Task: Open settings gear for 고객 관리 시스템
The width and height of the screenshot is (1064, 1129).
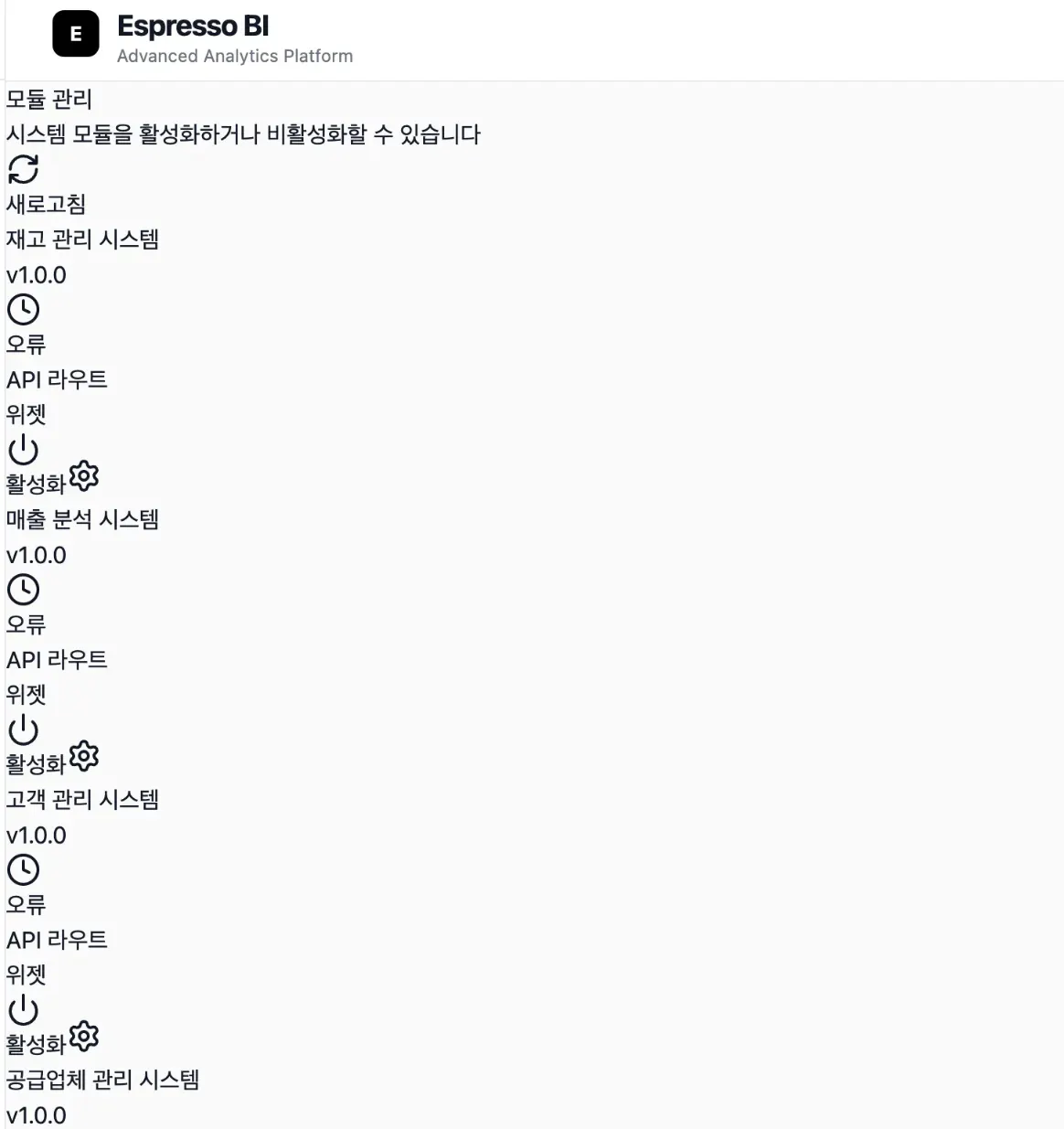Action: pos(83,1037)
